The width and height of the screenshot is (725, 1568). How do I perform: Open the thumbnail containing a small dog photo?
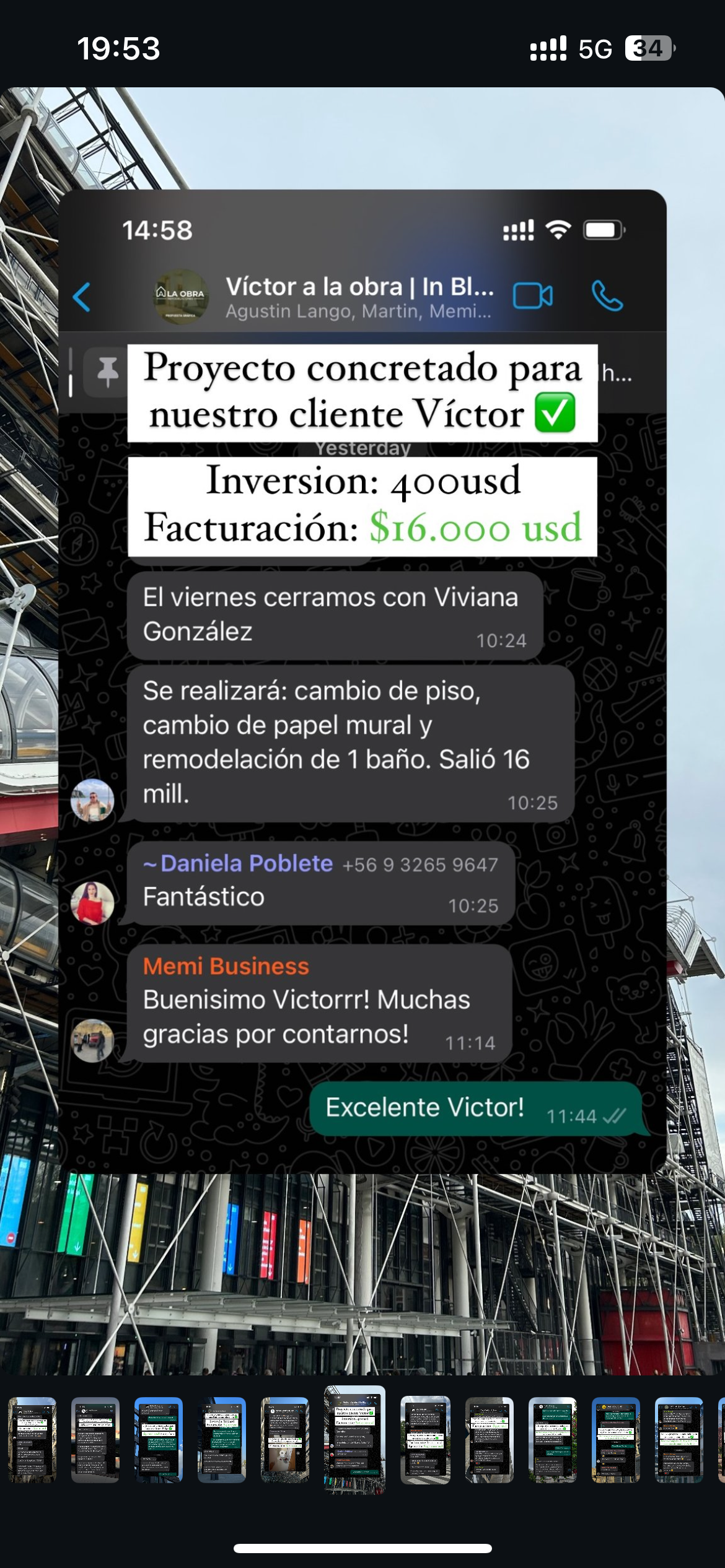284,1439
